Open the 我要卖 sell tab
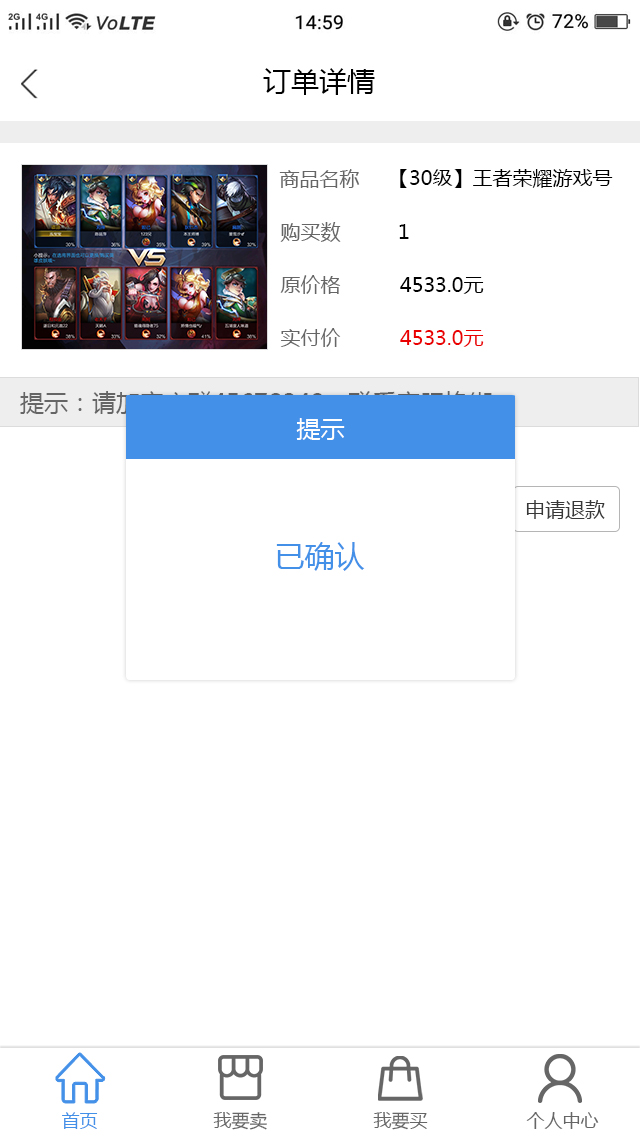 [x=240, y=1092]
